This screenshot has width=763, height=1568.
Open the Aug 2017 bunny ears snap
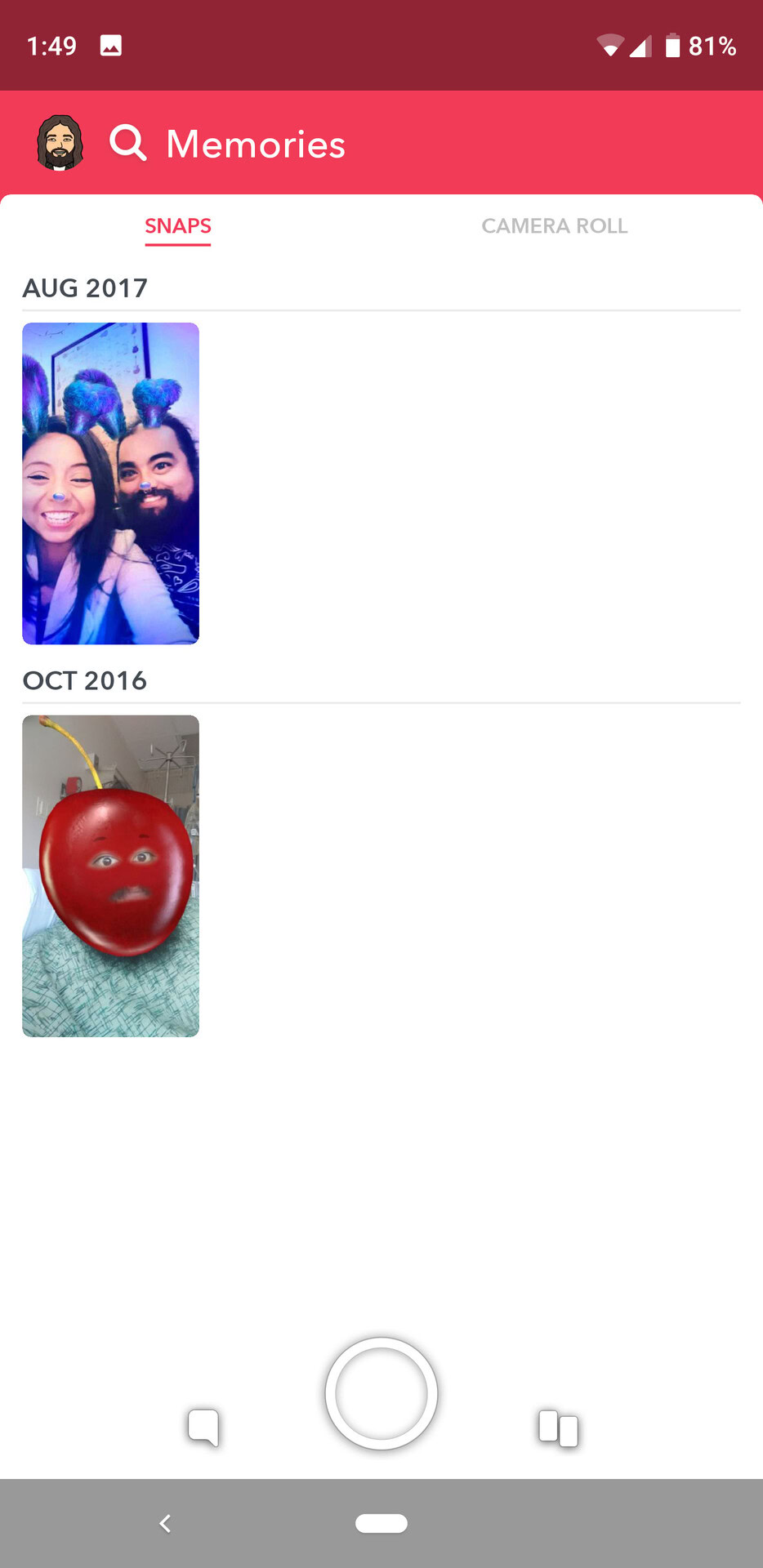coord(111,483)
